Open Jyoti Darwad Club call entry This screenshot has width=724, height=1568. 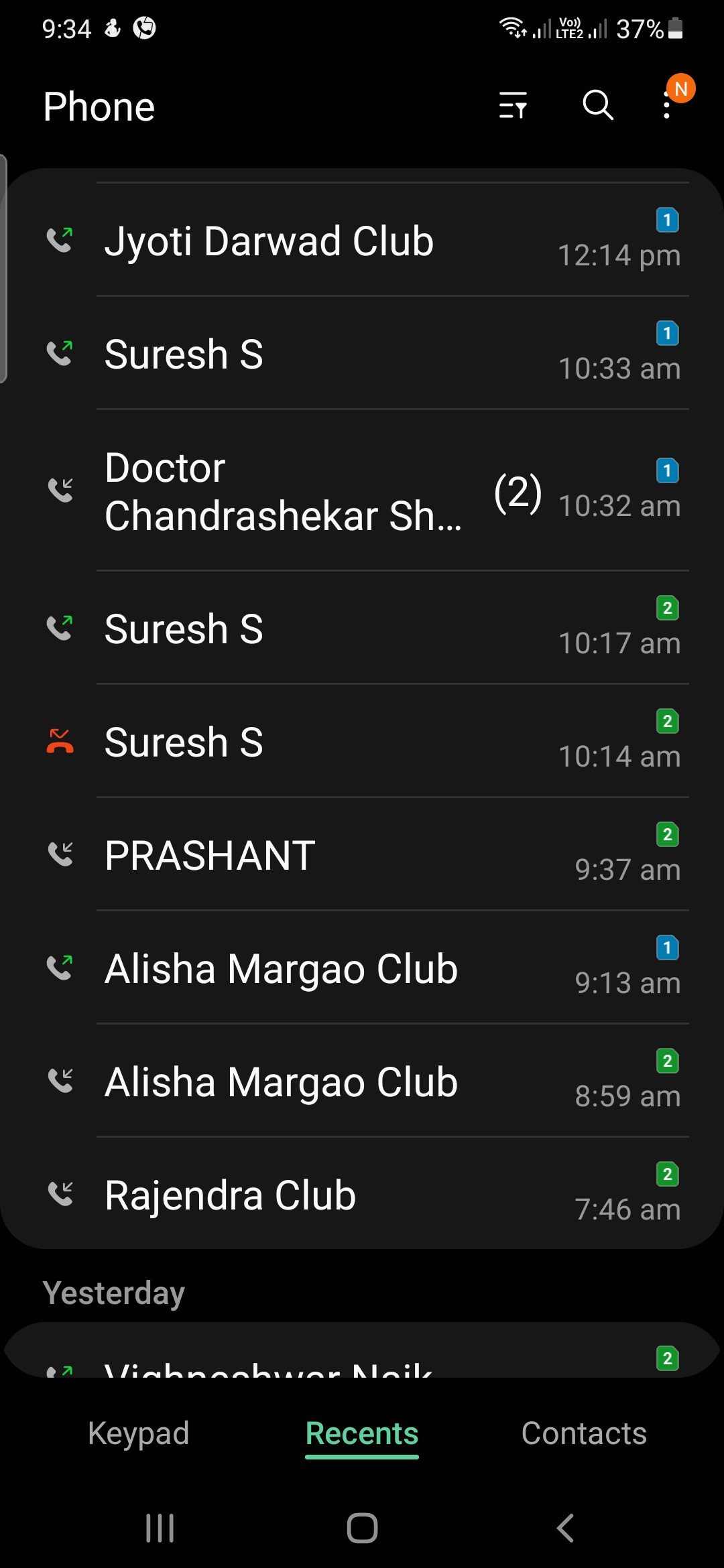tap(362, 241)
